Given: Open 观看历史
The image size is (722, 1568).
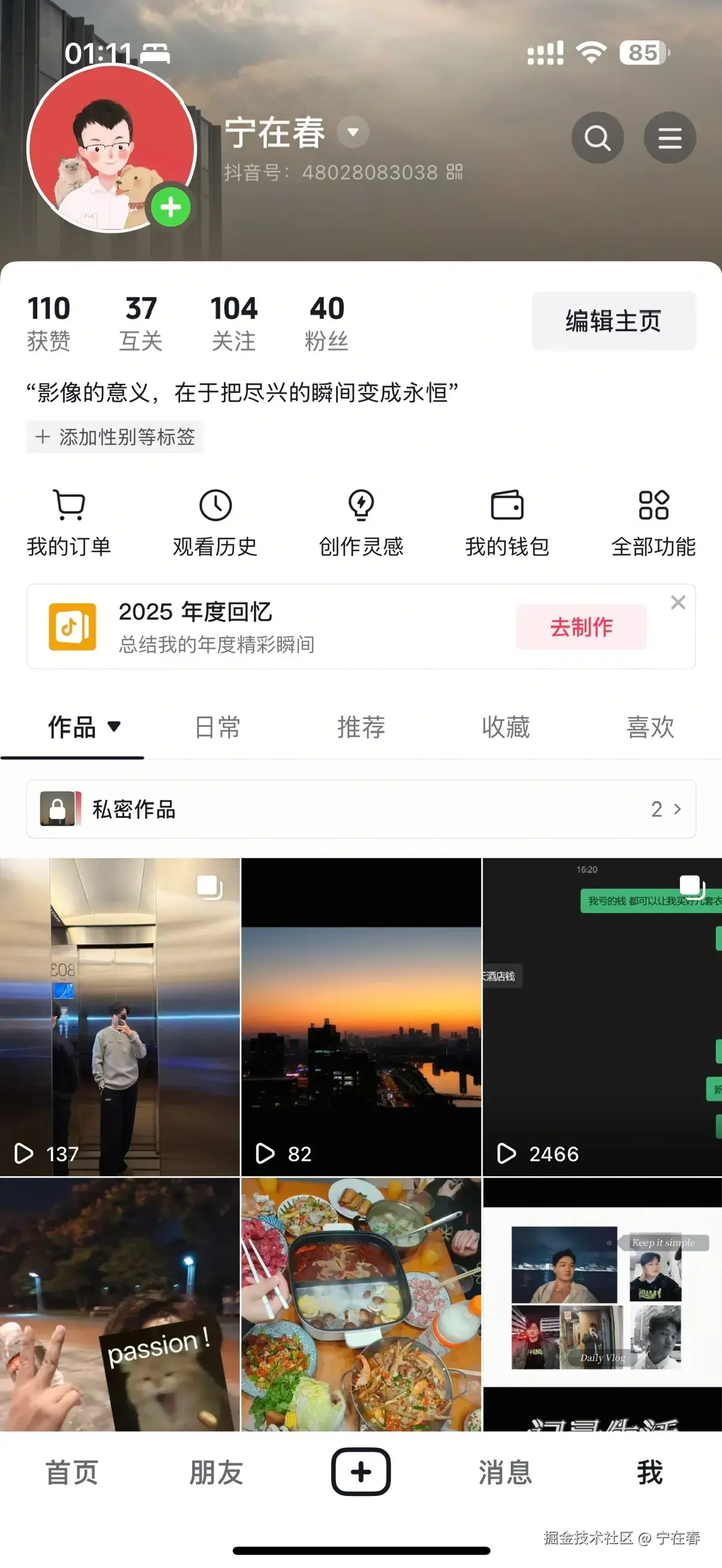Looking at the screenshot, I should pyautogui.click(x=215, y=522).
